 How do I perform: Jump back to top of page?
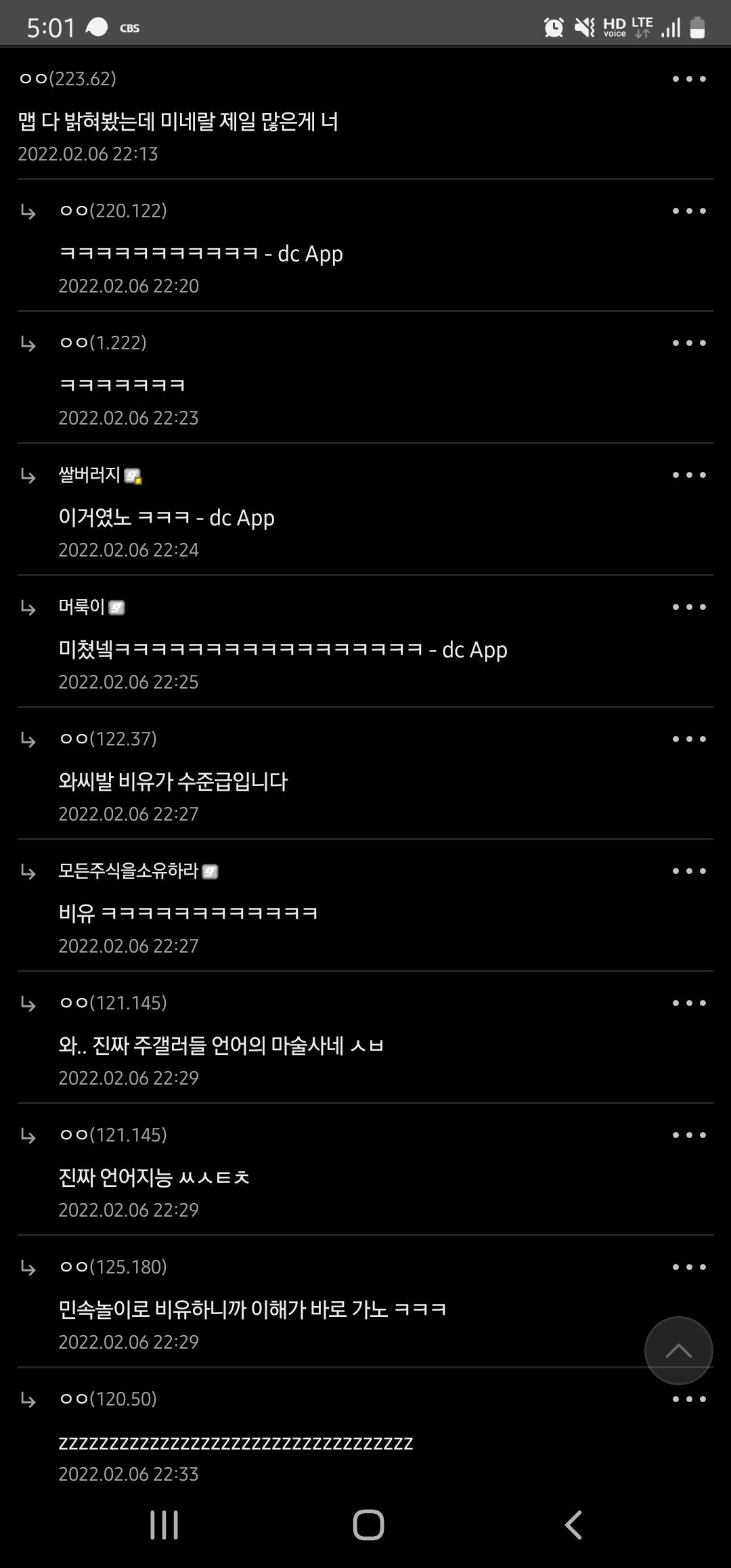click(x=678, y=1351)
